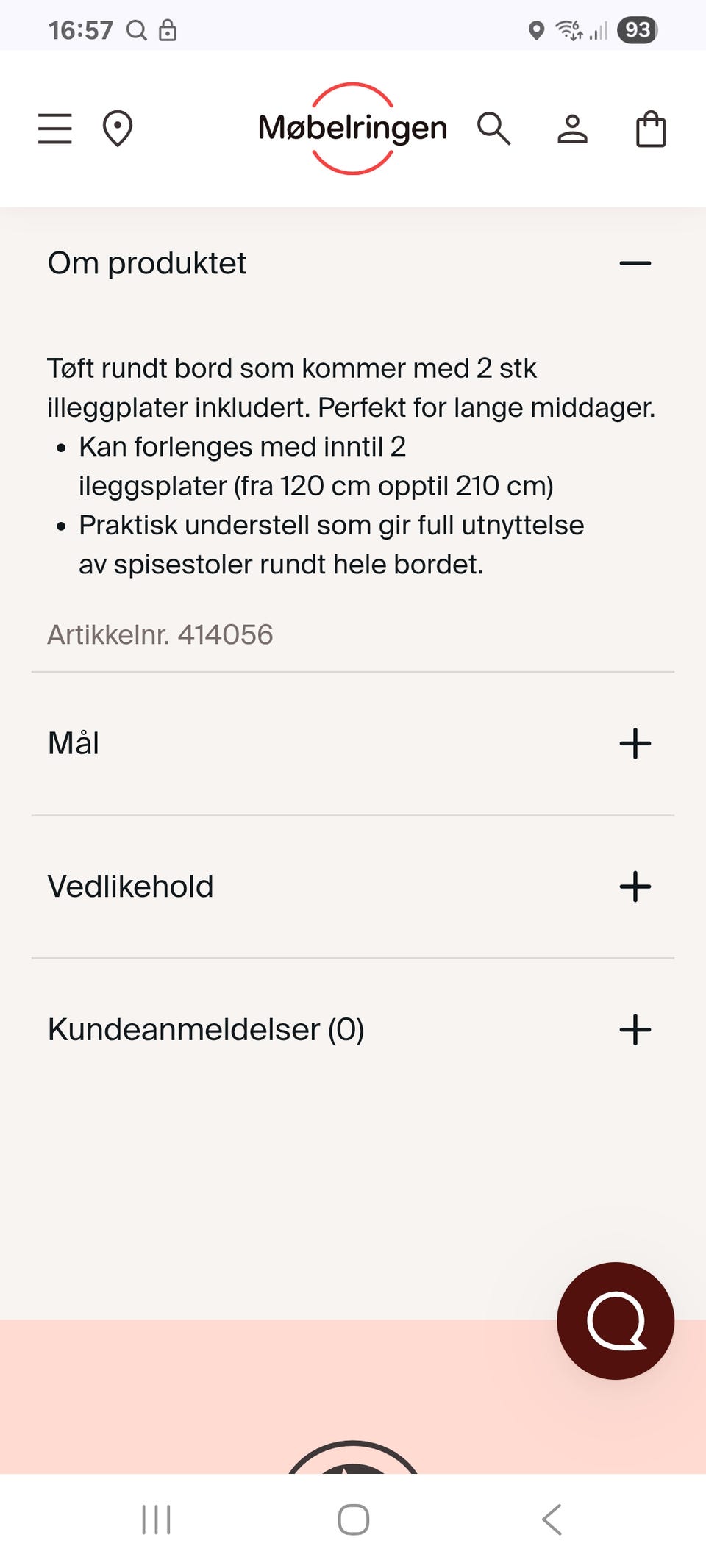Viewport: 706px width, 1568px height.
Task: Collapse the Om produktet section
Action: (x=634, y=262)
